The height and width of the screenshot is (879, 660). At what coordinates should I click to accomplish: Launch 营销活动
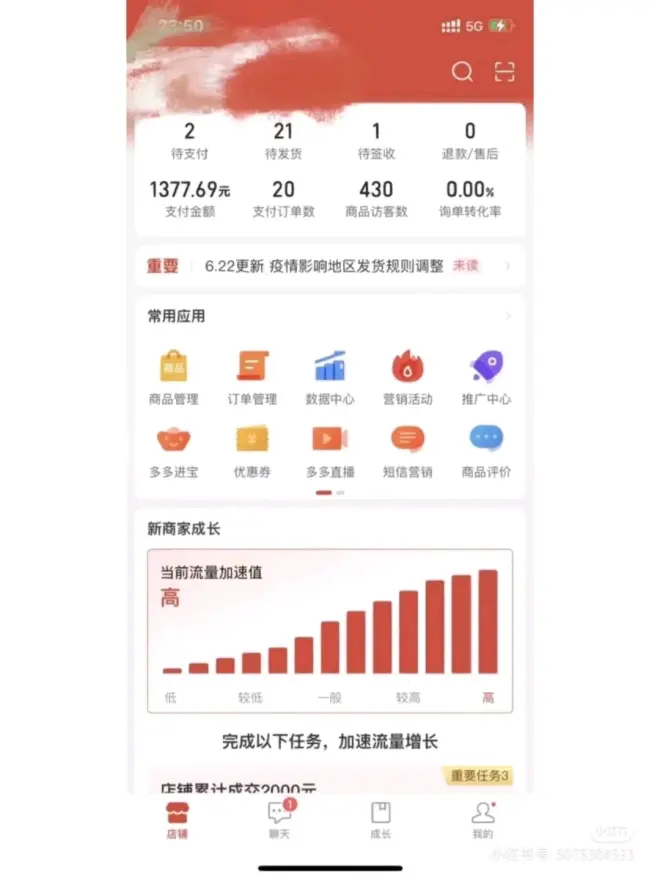pyautogui.click(x=408, y=378)
